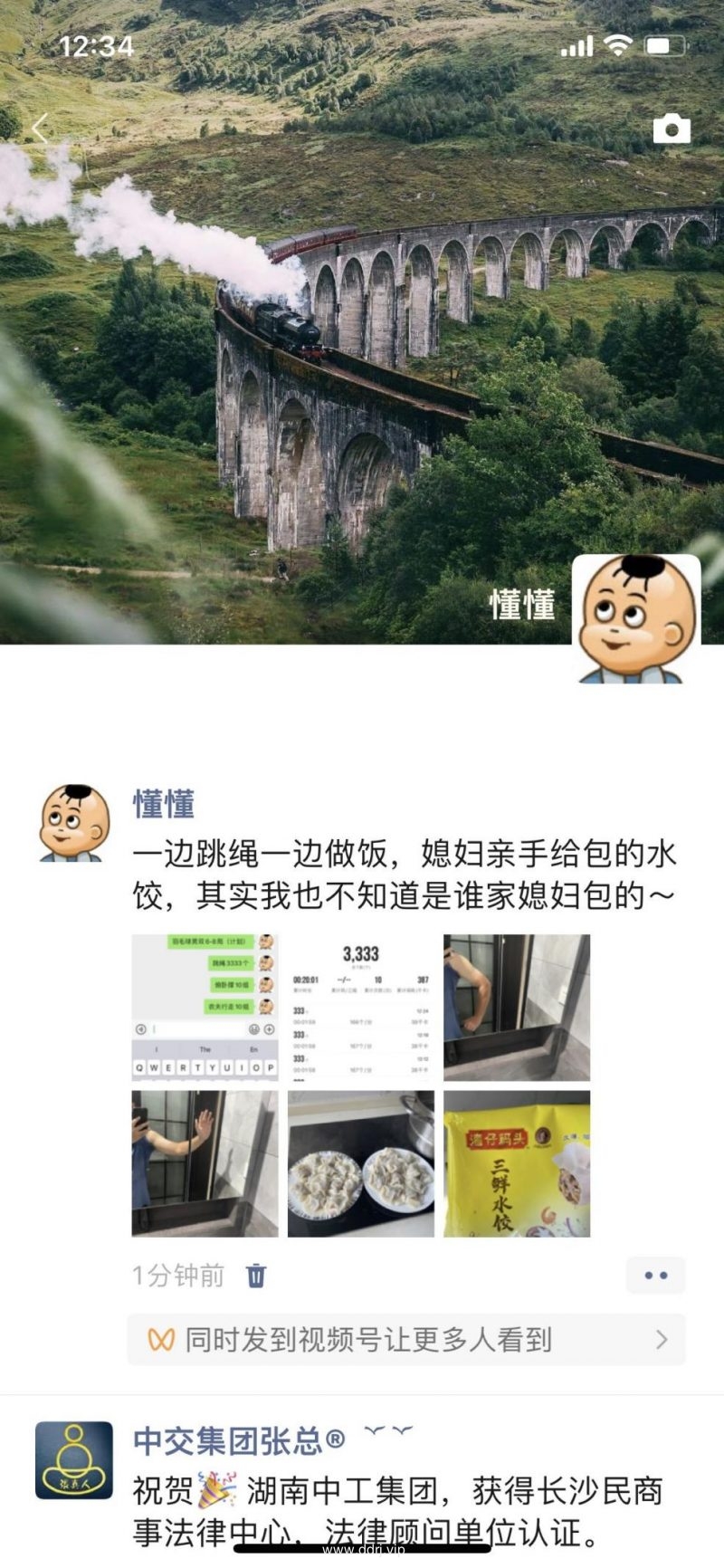Open the like and comment dots menu
Screen dimensions: 724x1568
[655, 1276]
